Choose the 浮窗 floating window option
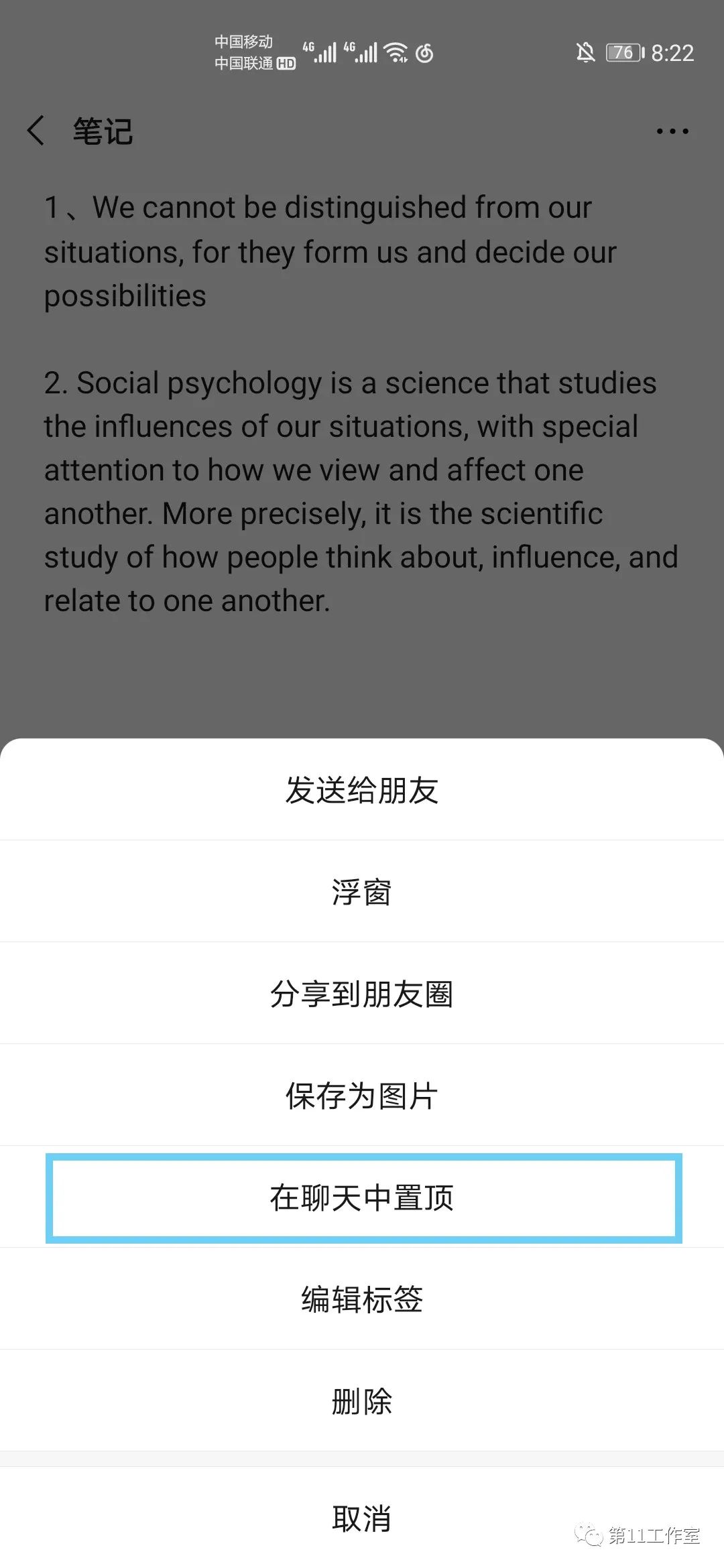The image size is (724, 1568). click(362, 891)
